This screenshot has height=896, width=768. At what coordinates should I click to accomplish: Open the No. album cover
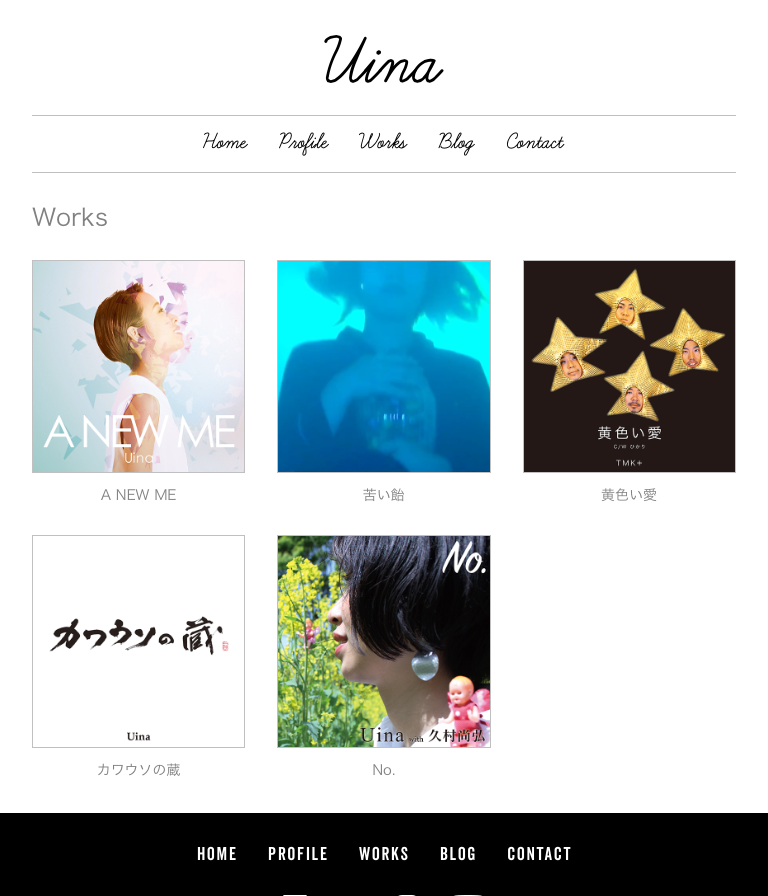[384, 641]
